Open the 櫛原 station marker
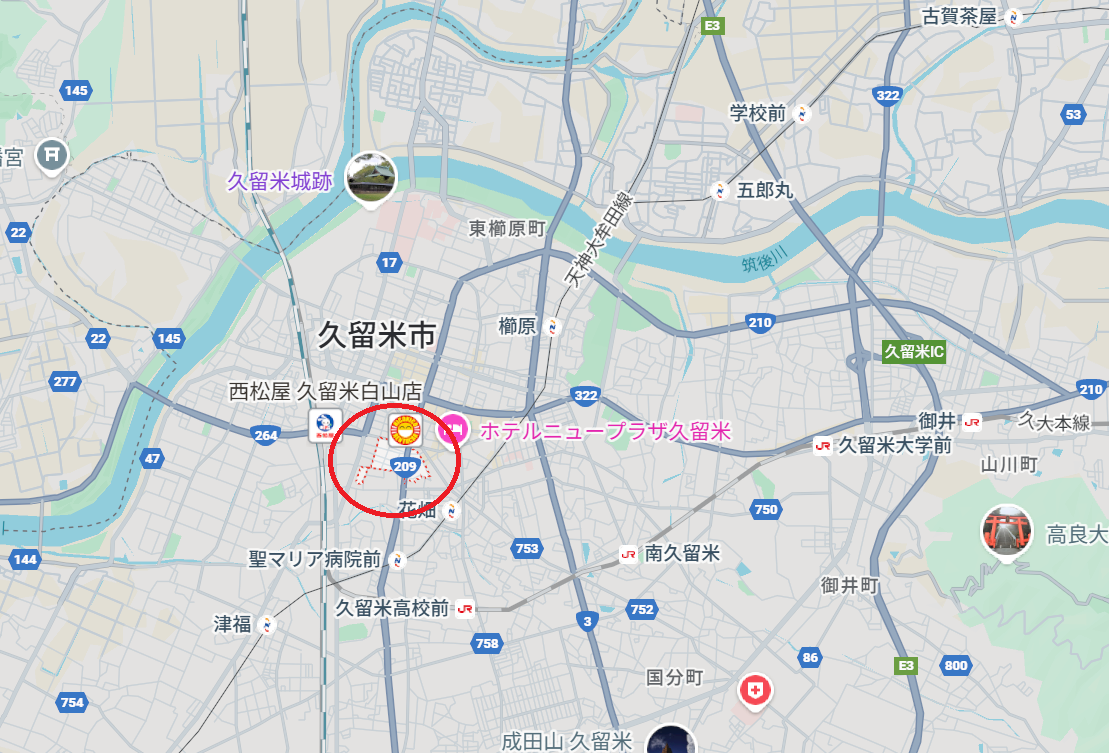The width and height of the screenshot is (1109, 753). coord(554,326)
